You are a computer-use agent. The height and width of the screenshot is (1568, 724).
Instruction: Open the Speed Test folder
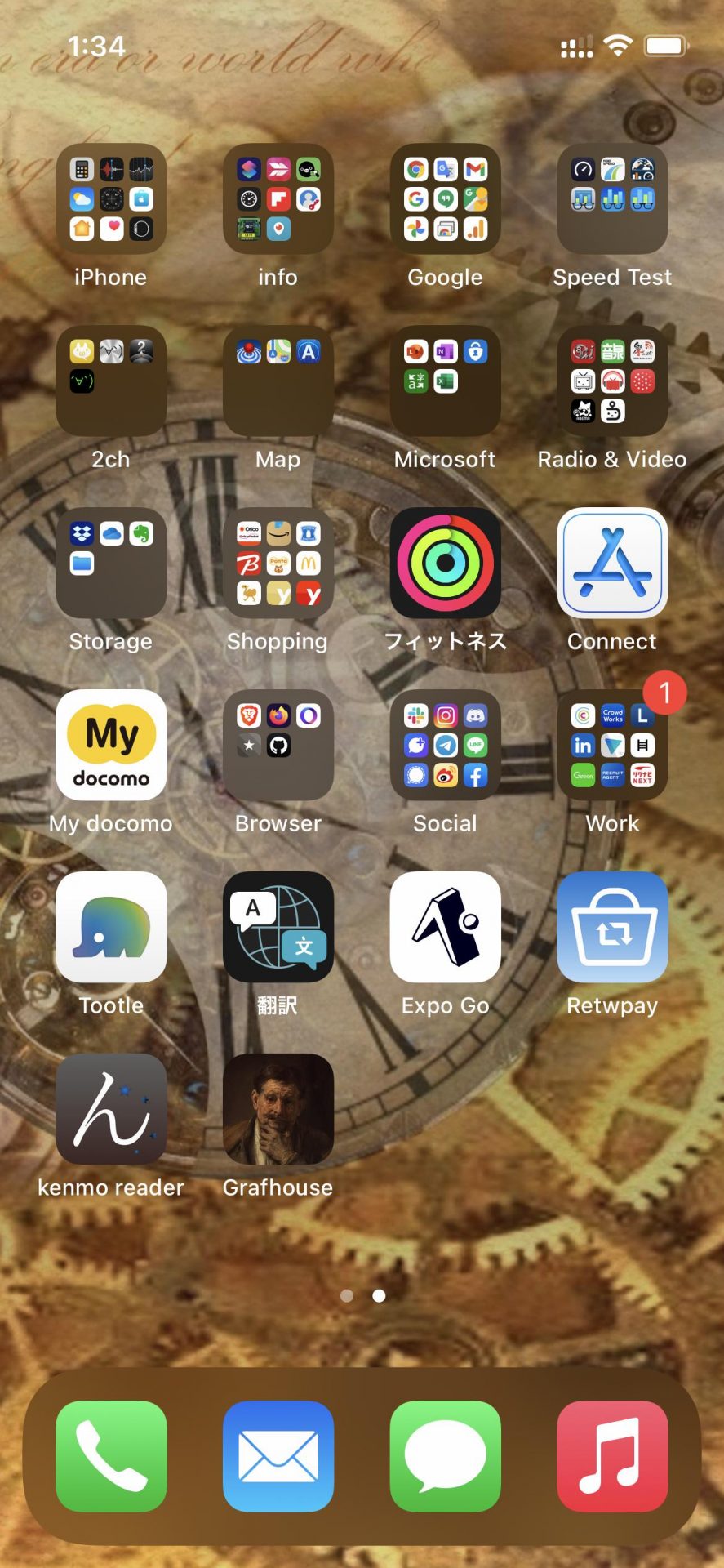click(x=612, y=199)
